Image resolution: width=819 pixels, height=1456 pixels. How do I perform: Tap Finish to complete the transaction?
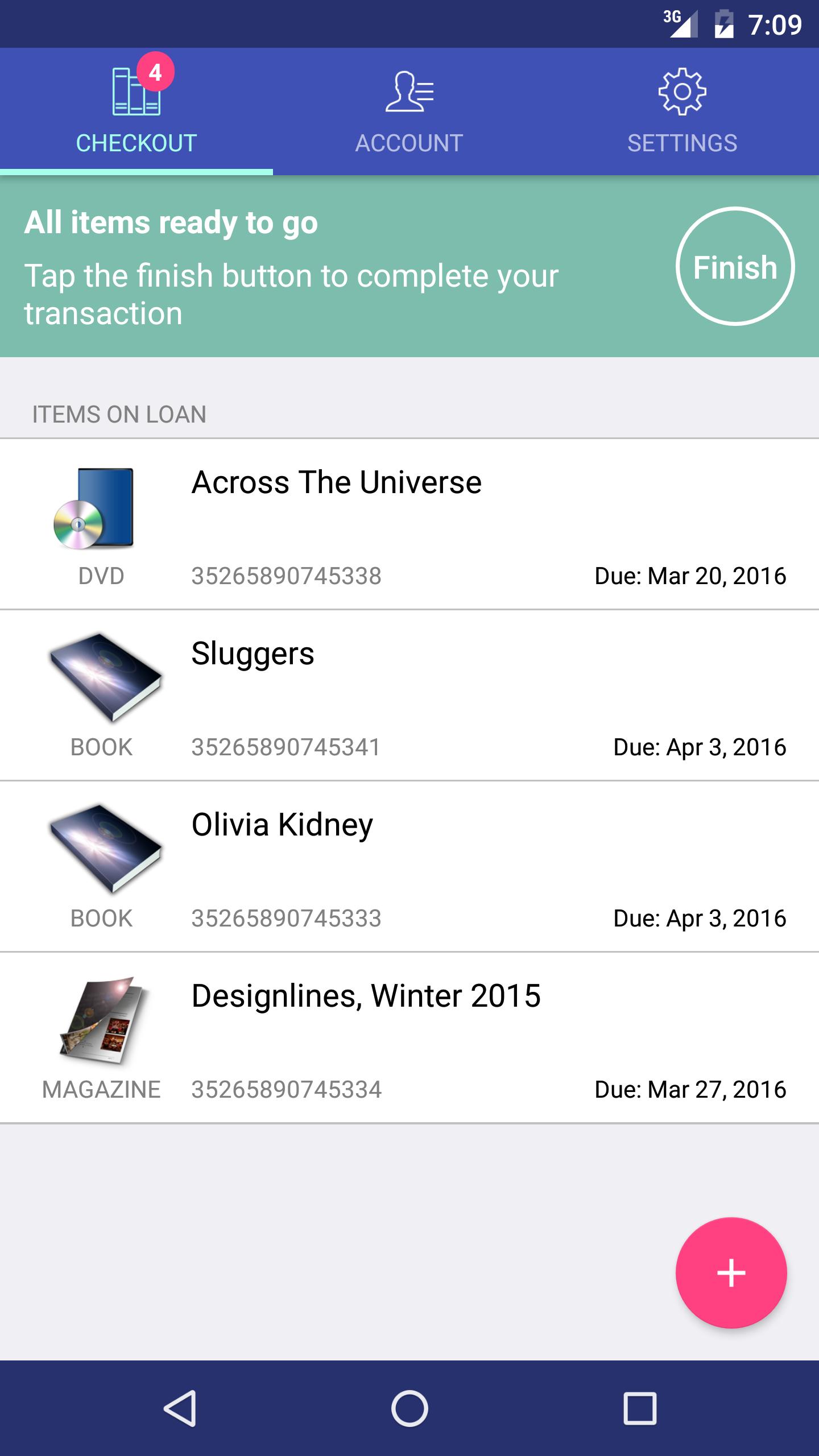(x=735, y=266)
